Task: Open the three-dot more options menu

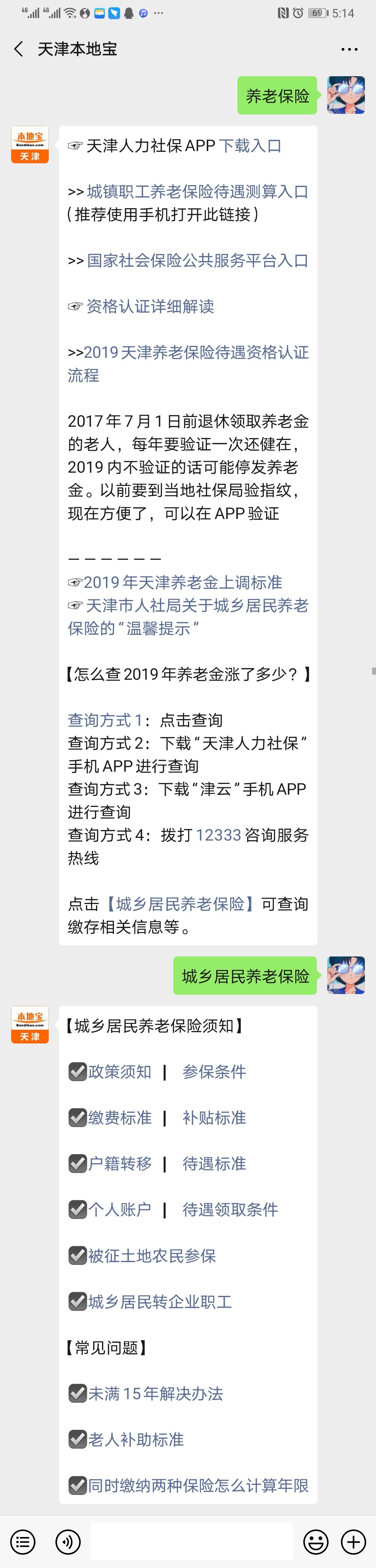Action: click(349, 49)
